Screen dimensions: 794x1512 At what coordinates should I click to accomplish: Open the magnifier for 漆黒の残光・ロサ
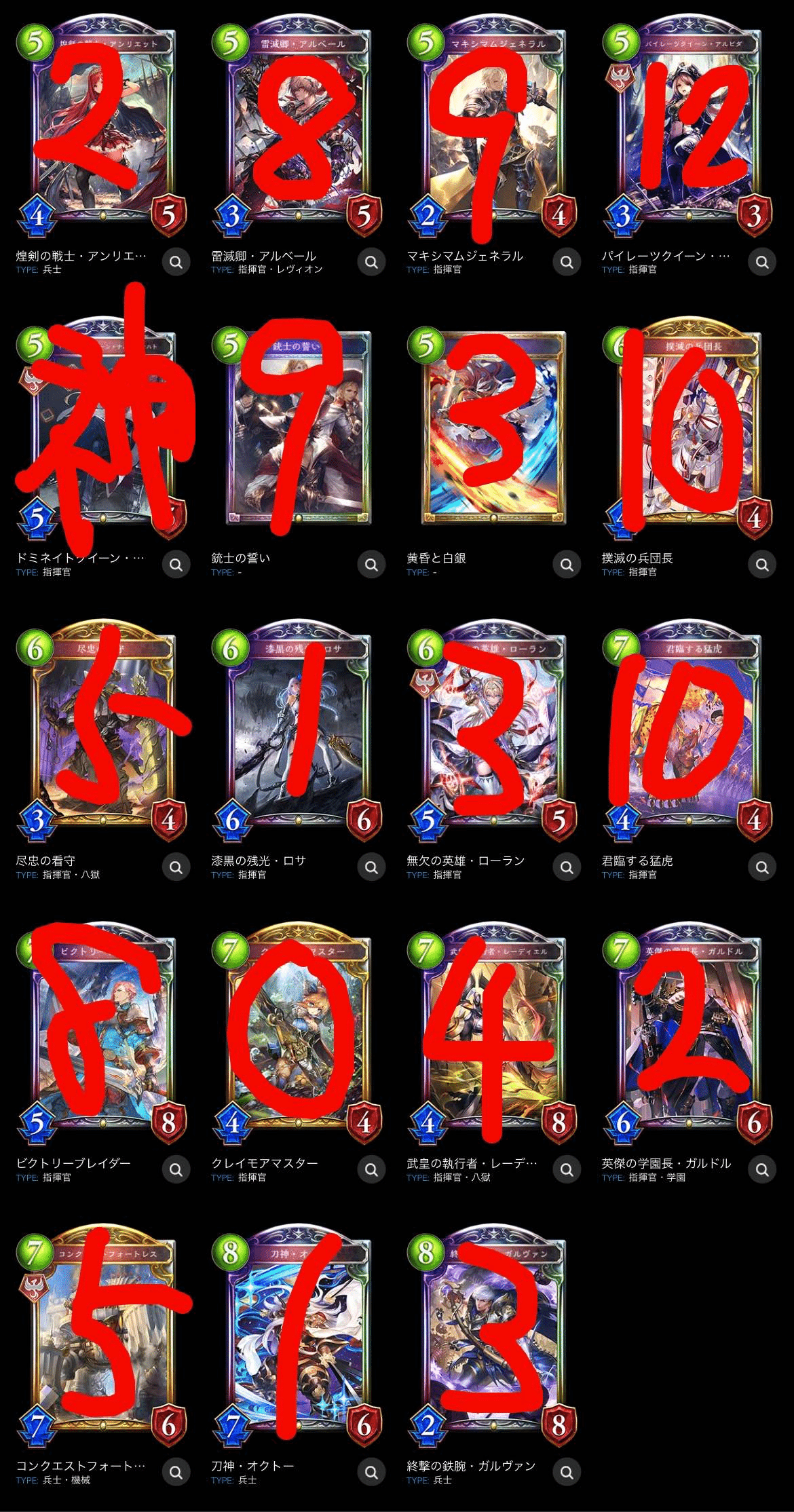[371, 867]
